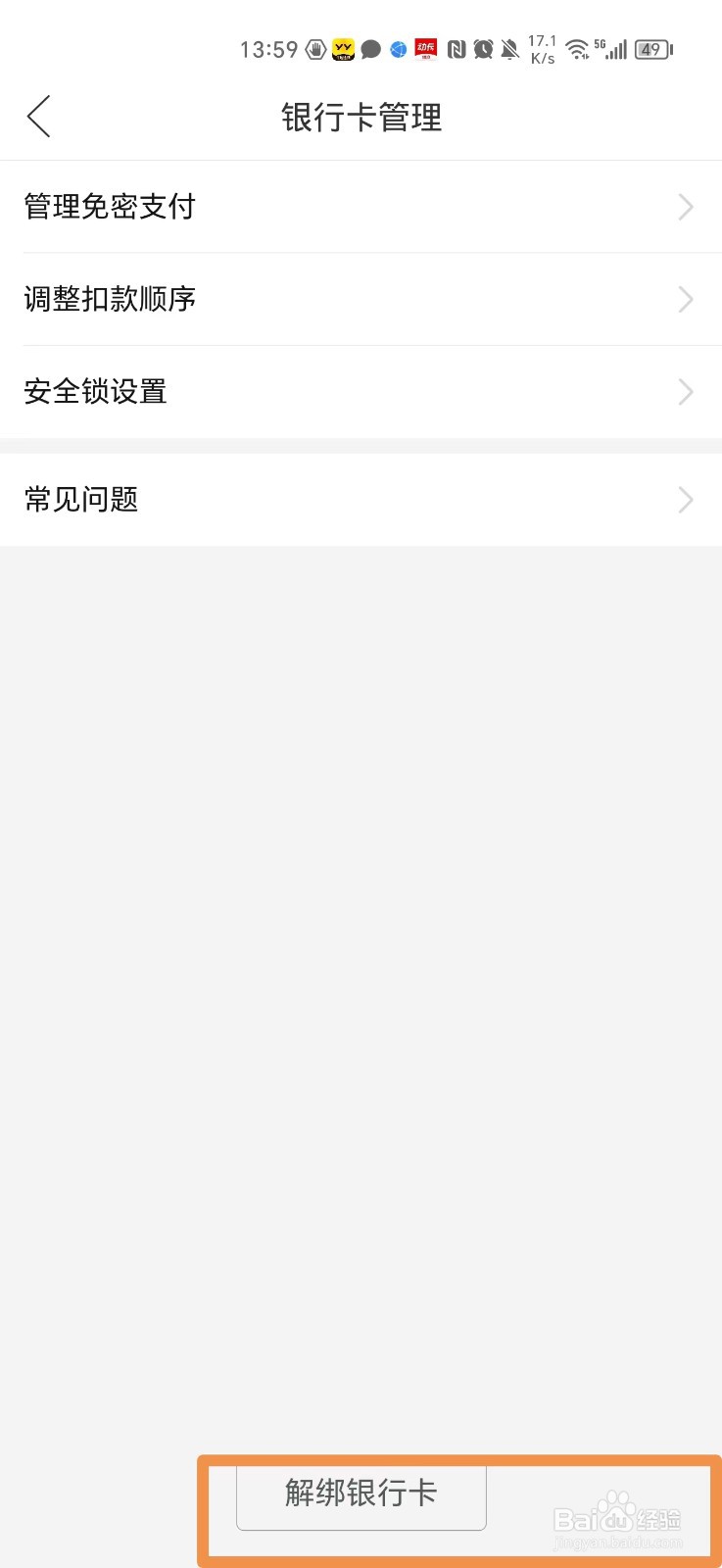This screenshot has width=722, height=1568.
Task: Open the 调整扣款顺序 chevron
Action: (685, 300)
